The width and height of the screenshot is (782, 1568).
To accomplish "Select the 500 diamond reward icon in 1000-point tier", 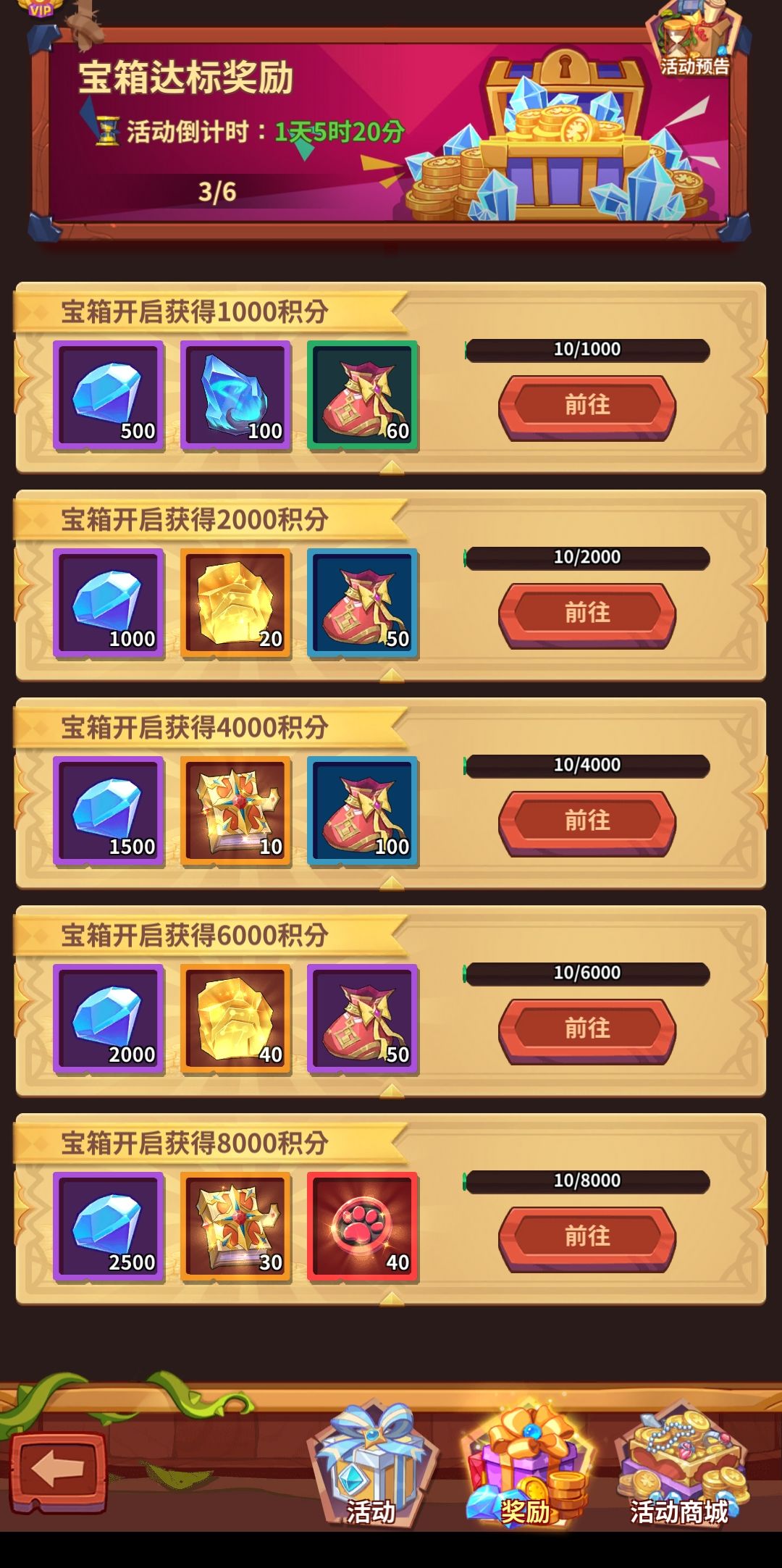I will (107, 393).
